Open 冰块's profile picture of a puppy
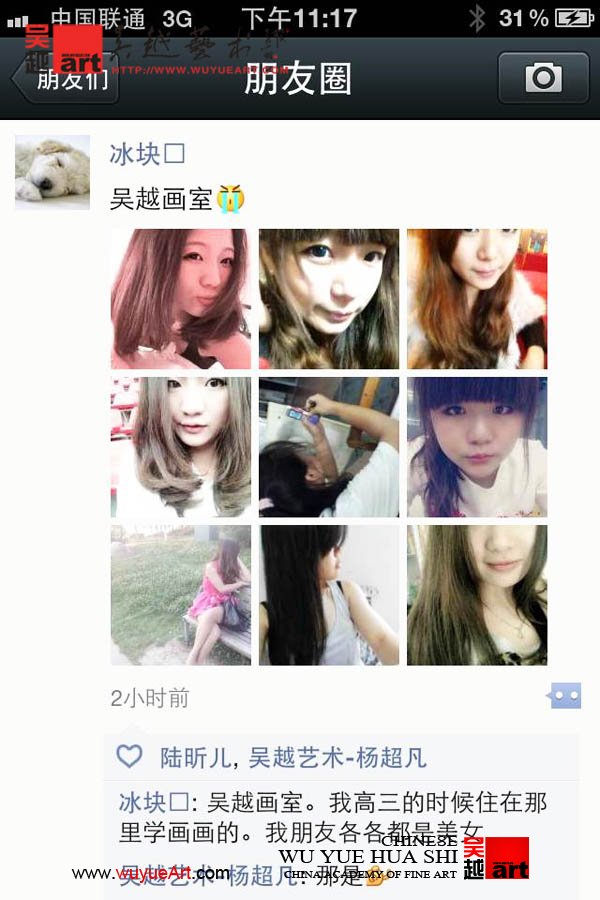Image resolution: width=600 pixels, height=900 pixels. (x=52, y=172)
